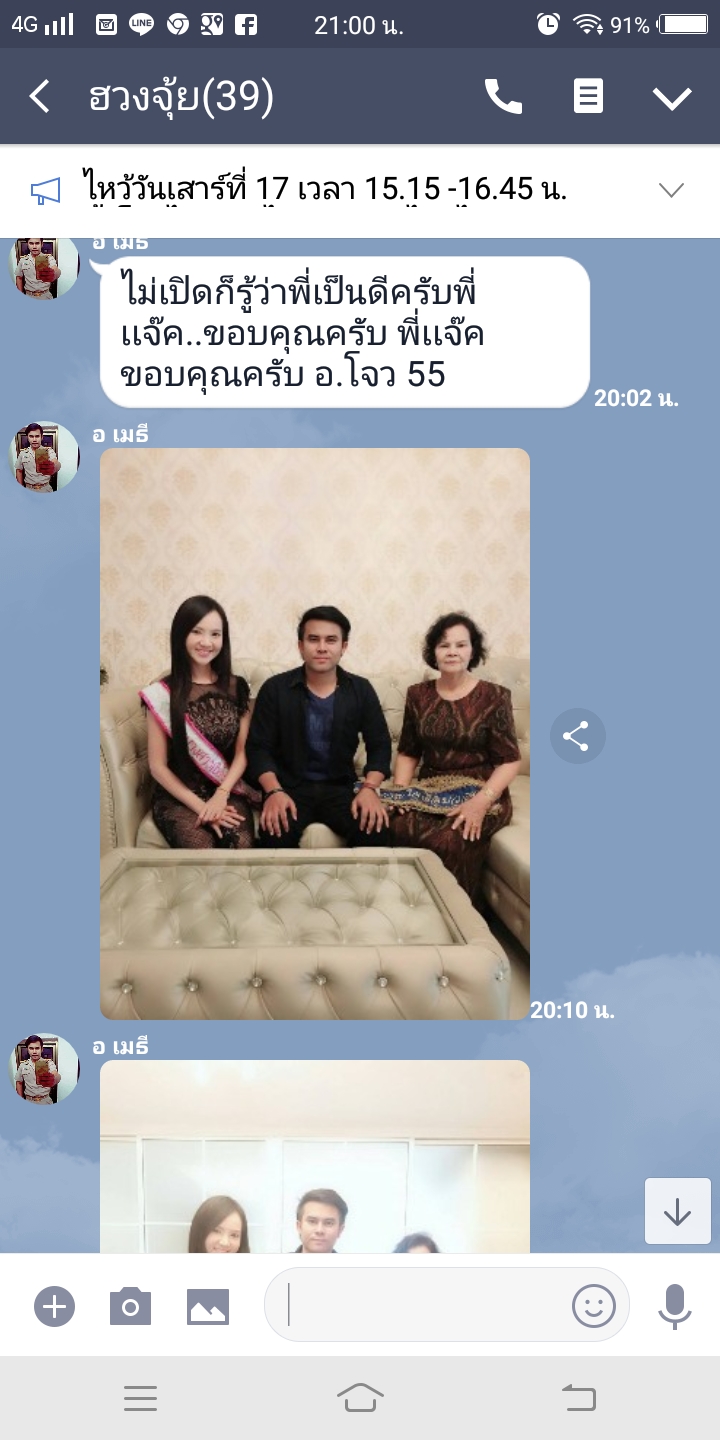Tap the system back button
The image size is (720, 1440).
(x=579, y=1398)
